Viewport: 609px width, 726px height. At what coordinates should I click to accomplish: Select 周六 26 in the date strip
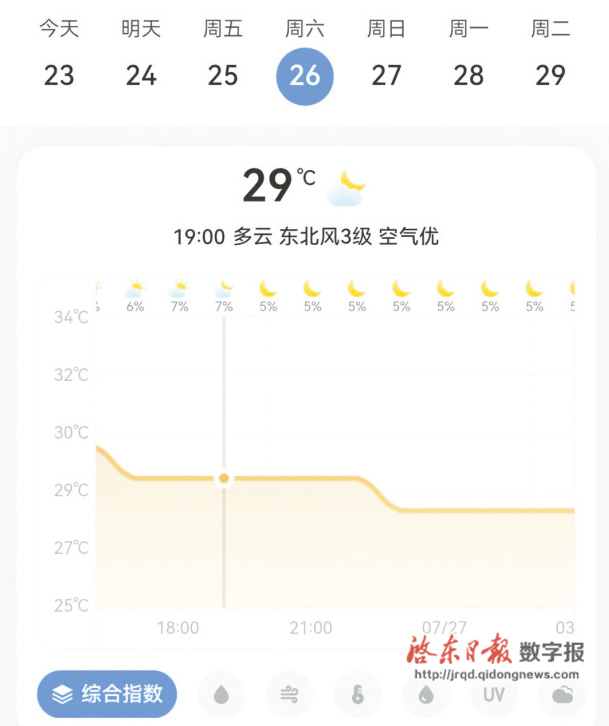pos(305,74)
